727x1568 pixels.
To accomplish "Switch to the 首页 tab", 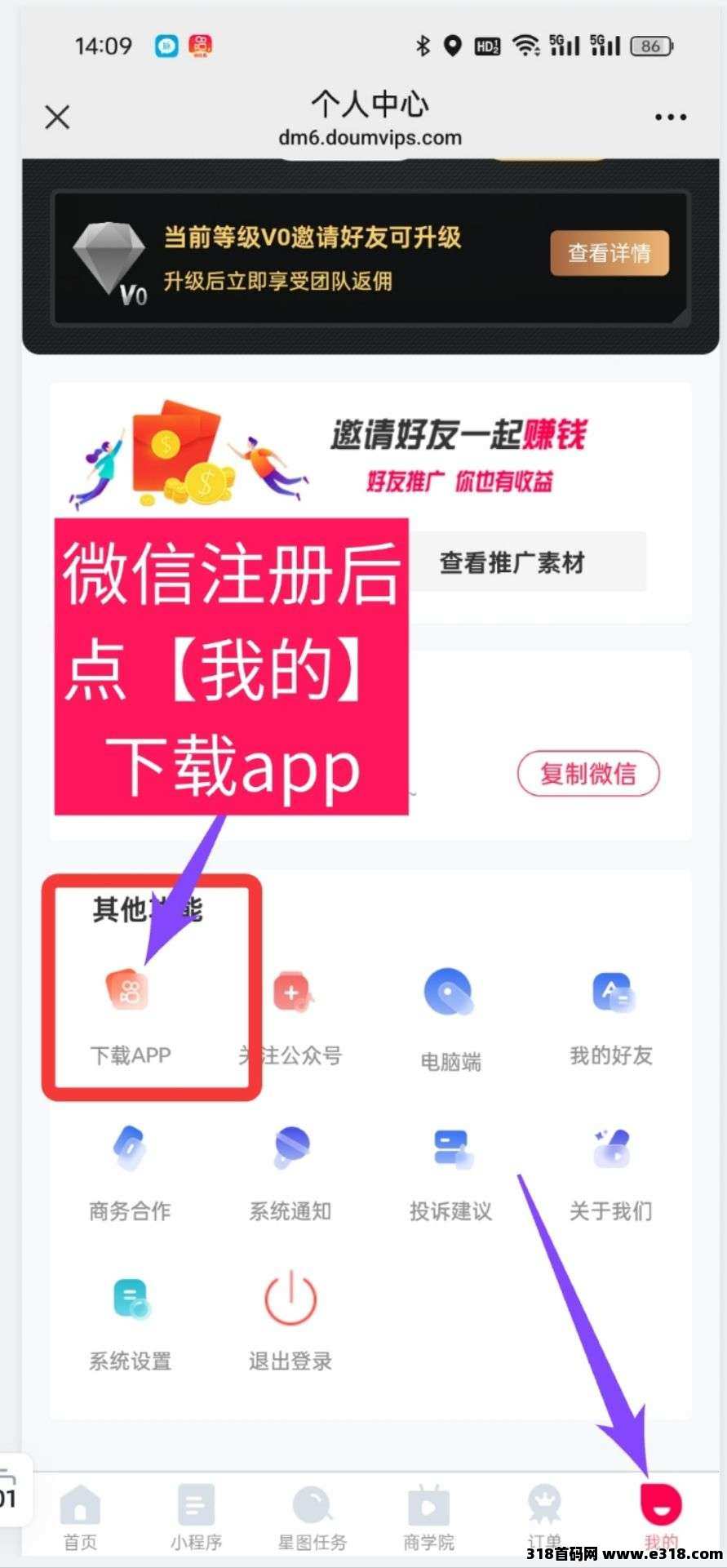I will coord(80,1517).
